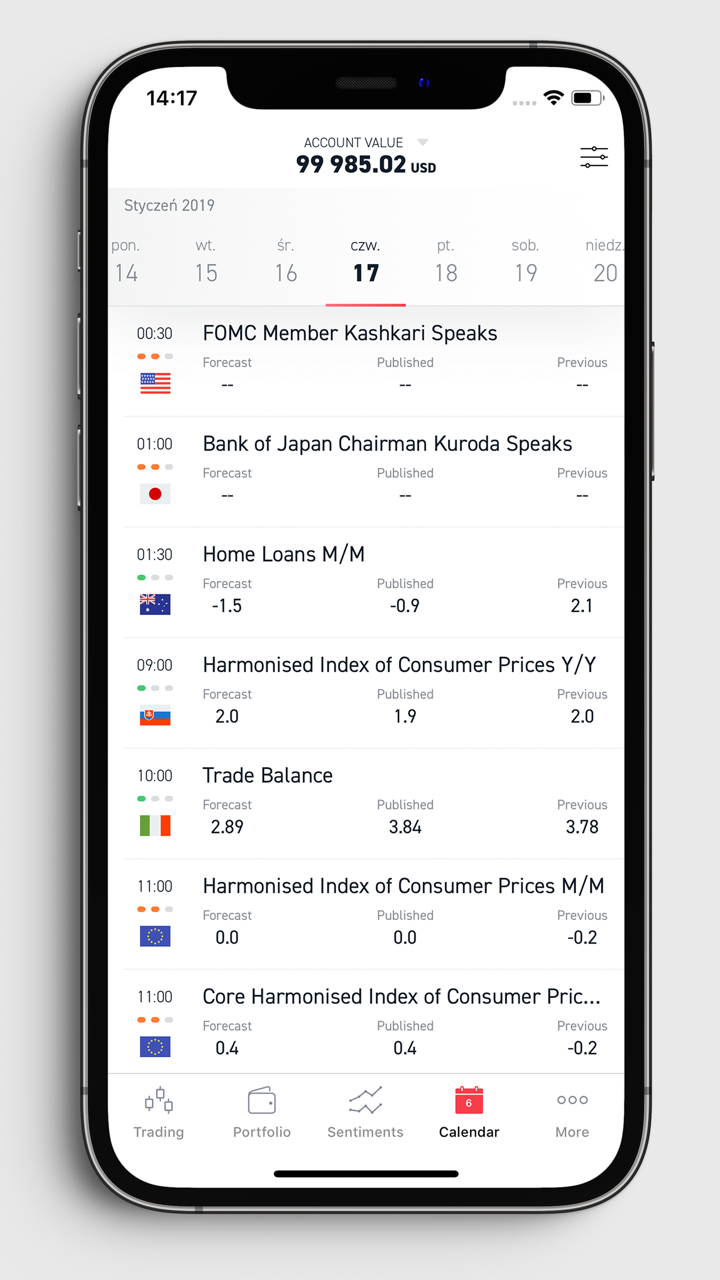Open FOMC Member Kashkari Speaks event
Screen dimensions: 720x1280
click(350, 334)
